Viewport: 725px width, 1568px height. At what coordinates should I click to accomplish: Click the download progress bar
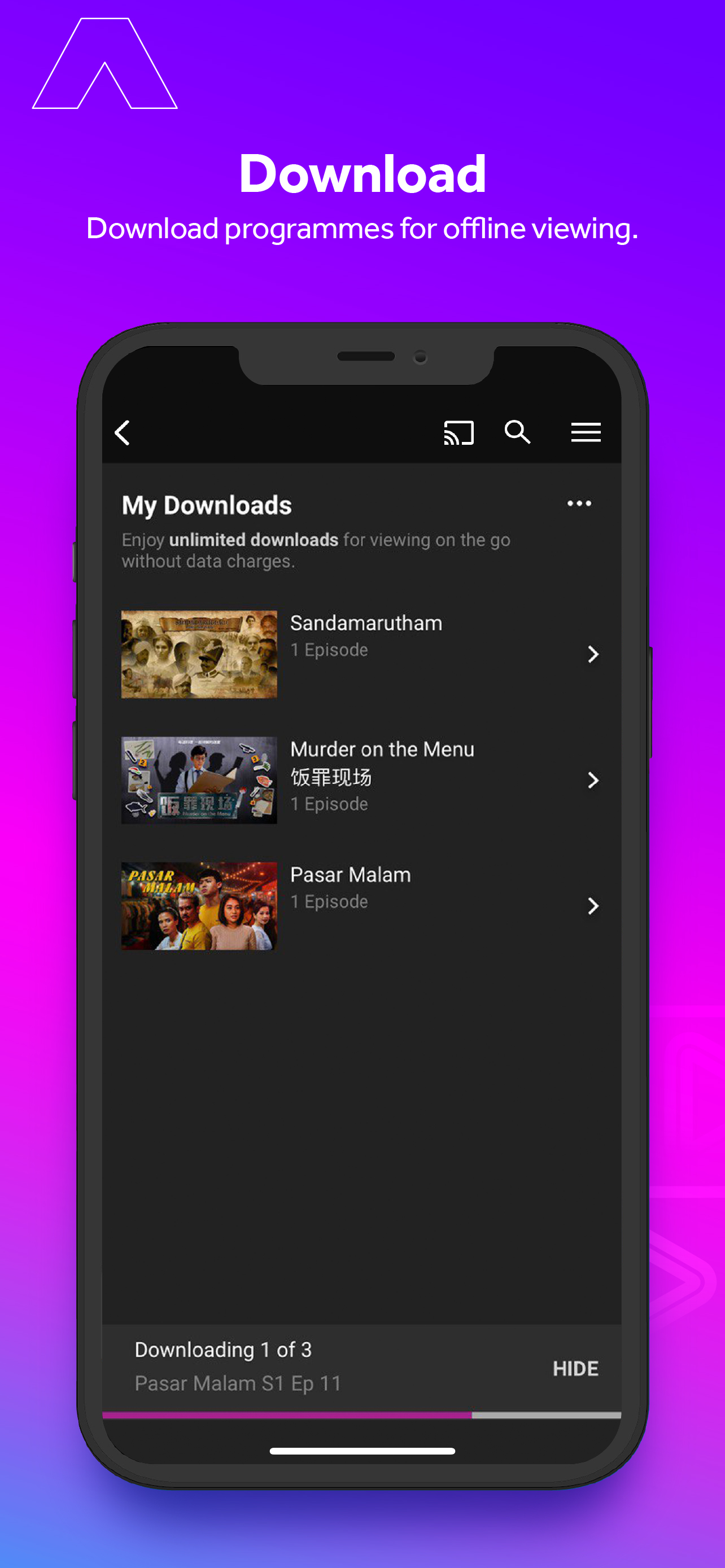[361, 1414]
